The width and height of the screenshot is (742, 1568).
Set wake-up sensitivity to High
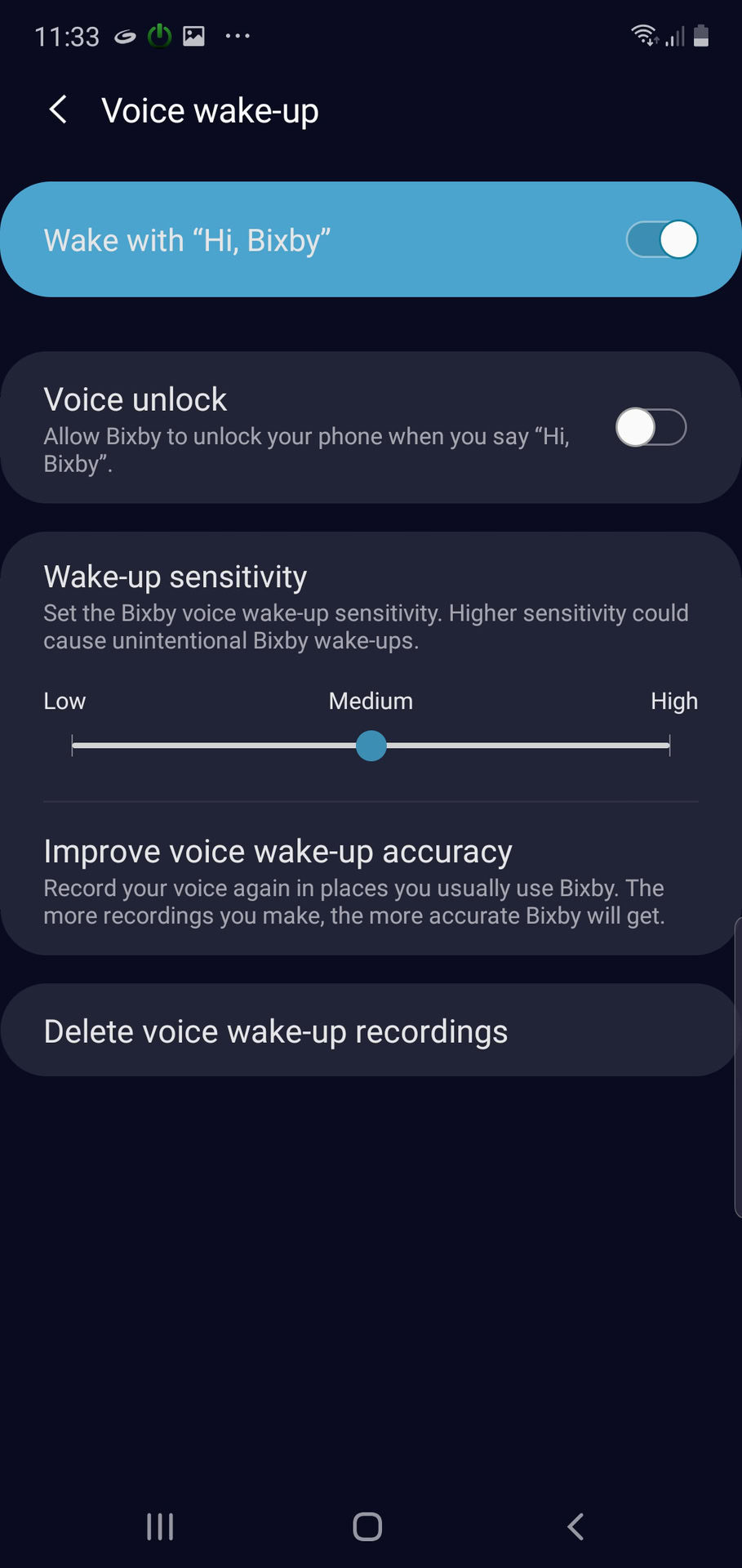tap(669, 746)
